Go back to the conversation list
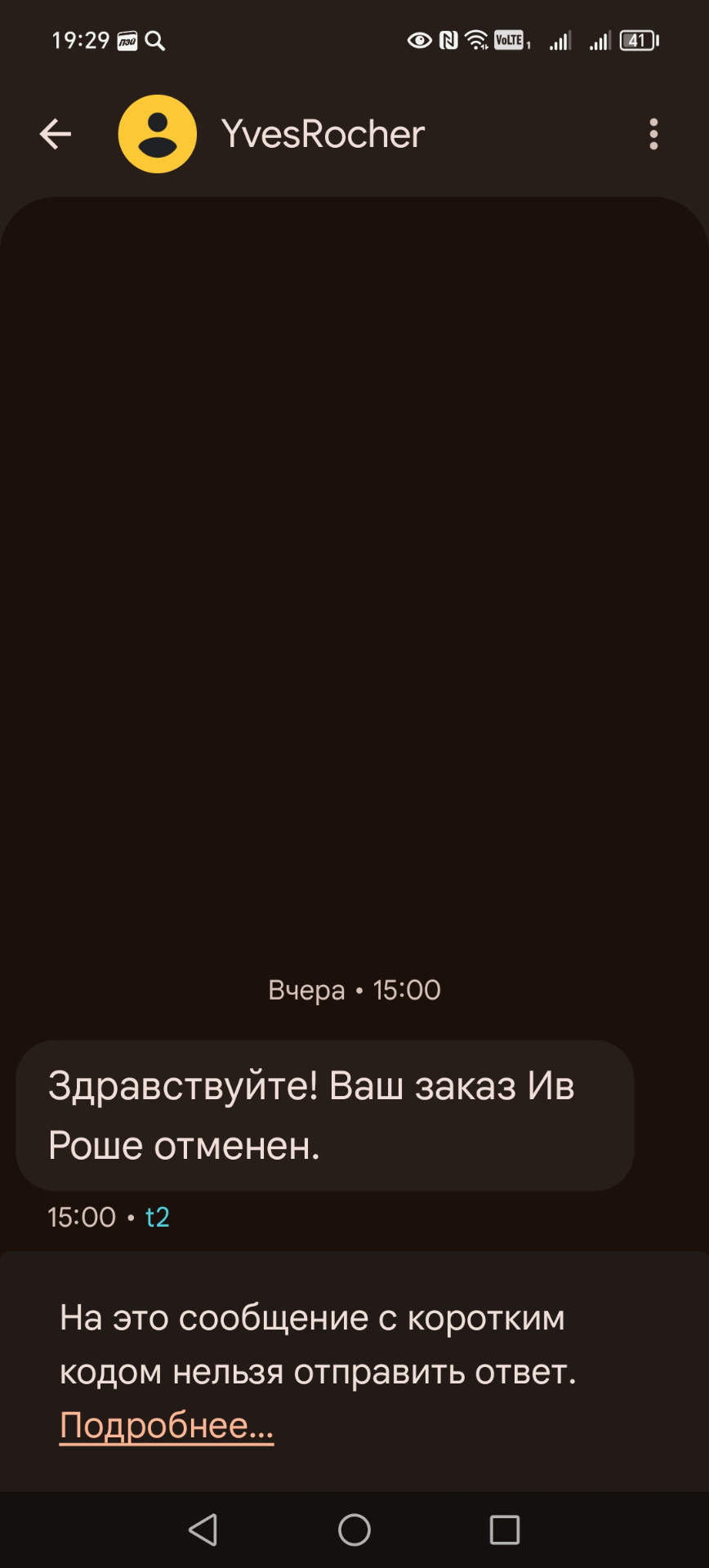The height and width of the screenshot is (1568, 709). 56,134
